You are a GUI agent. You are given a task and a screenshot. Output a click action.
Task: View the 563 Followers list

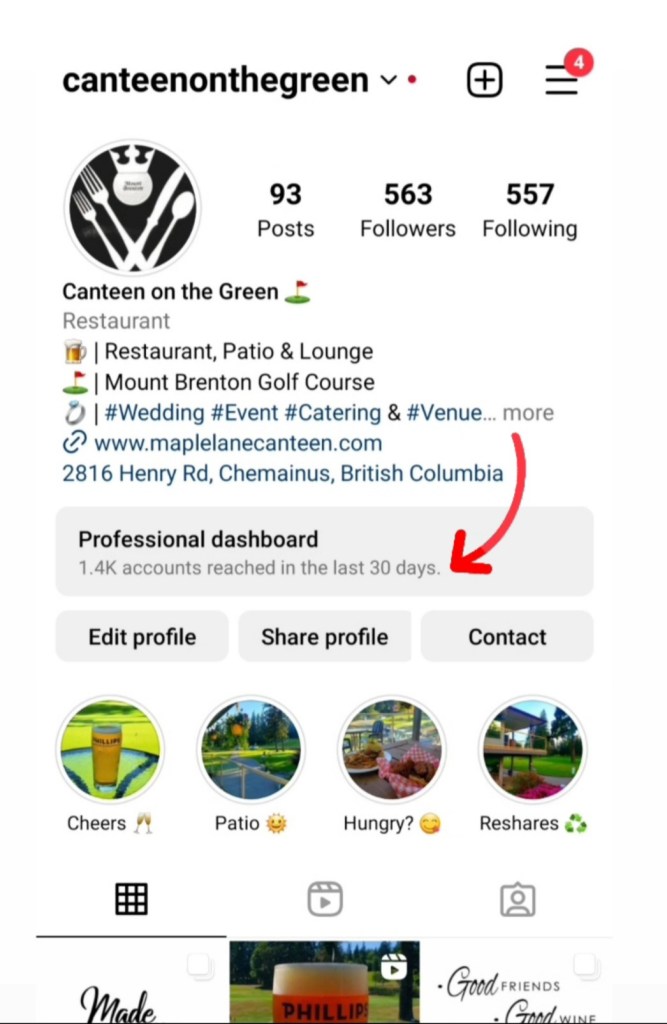click(408, 210)
